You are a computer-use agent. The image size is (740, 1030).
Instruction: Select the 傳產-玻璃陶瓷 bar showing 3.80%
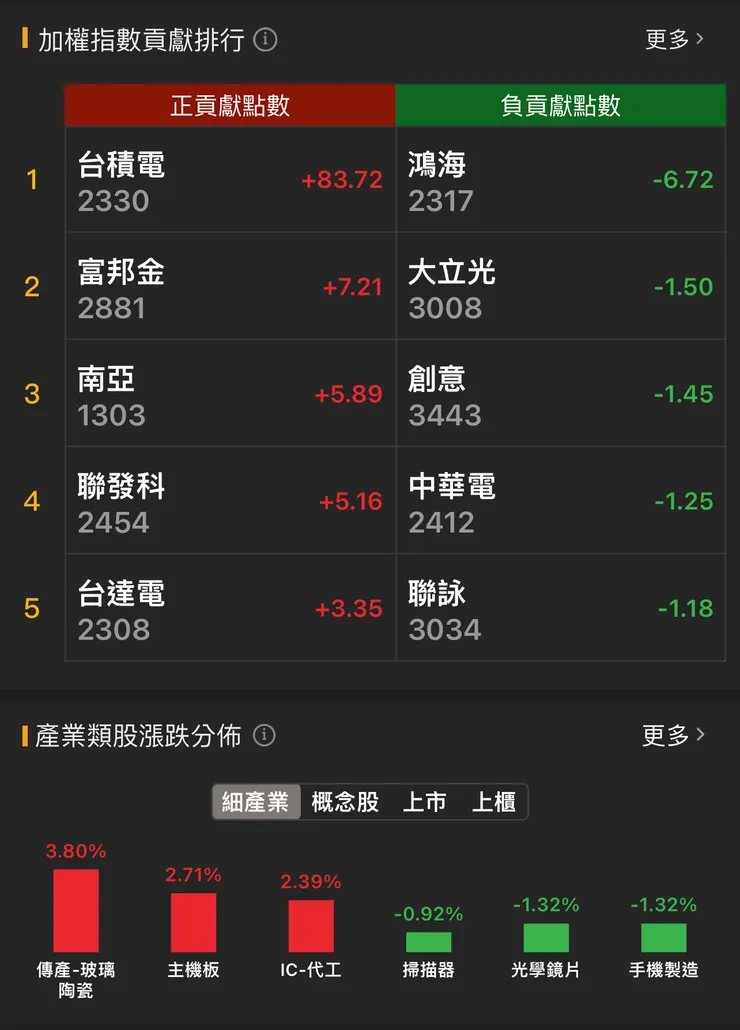pyautogui.click(x=77, y=910)
